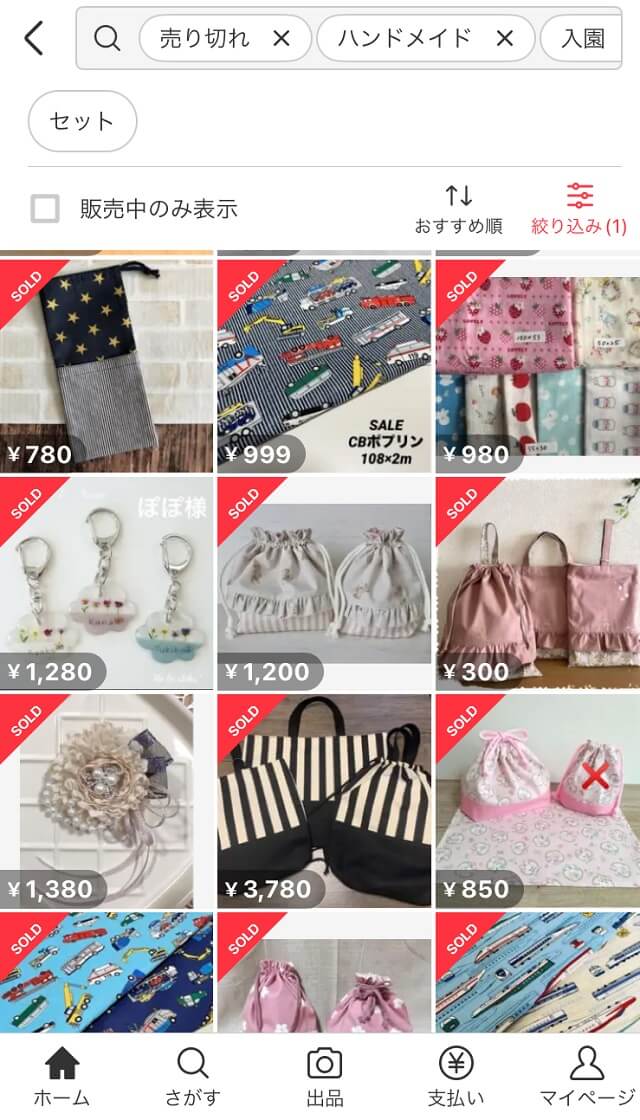Screen dimensions: 640x1120
Task: Open the おすすめ順 sort options
Action: pyautogui.click(x=458, y=208)
